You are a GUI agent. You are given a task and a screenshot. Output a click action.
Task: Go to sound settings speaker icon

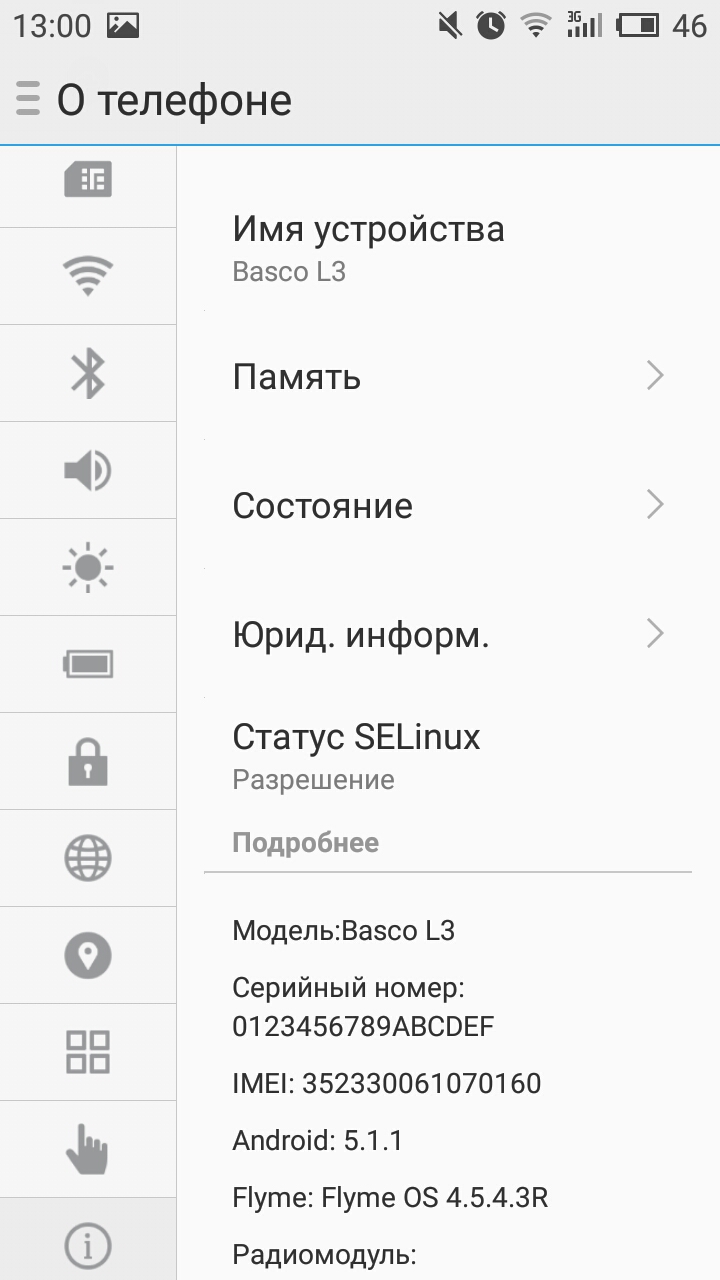click(88, 470)
